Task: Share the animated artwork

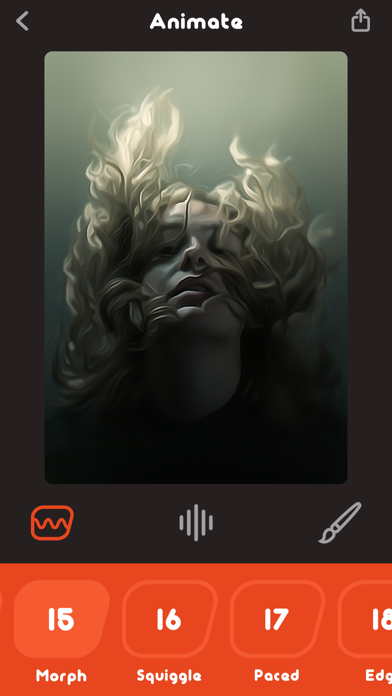Action: 360,20
